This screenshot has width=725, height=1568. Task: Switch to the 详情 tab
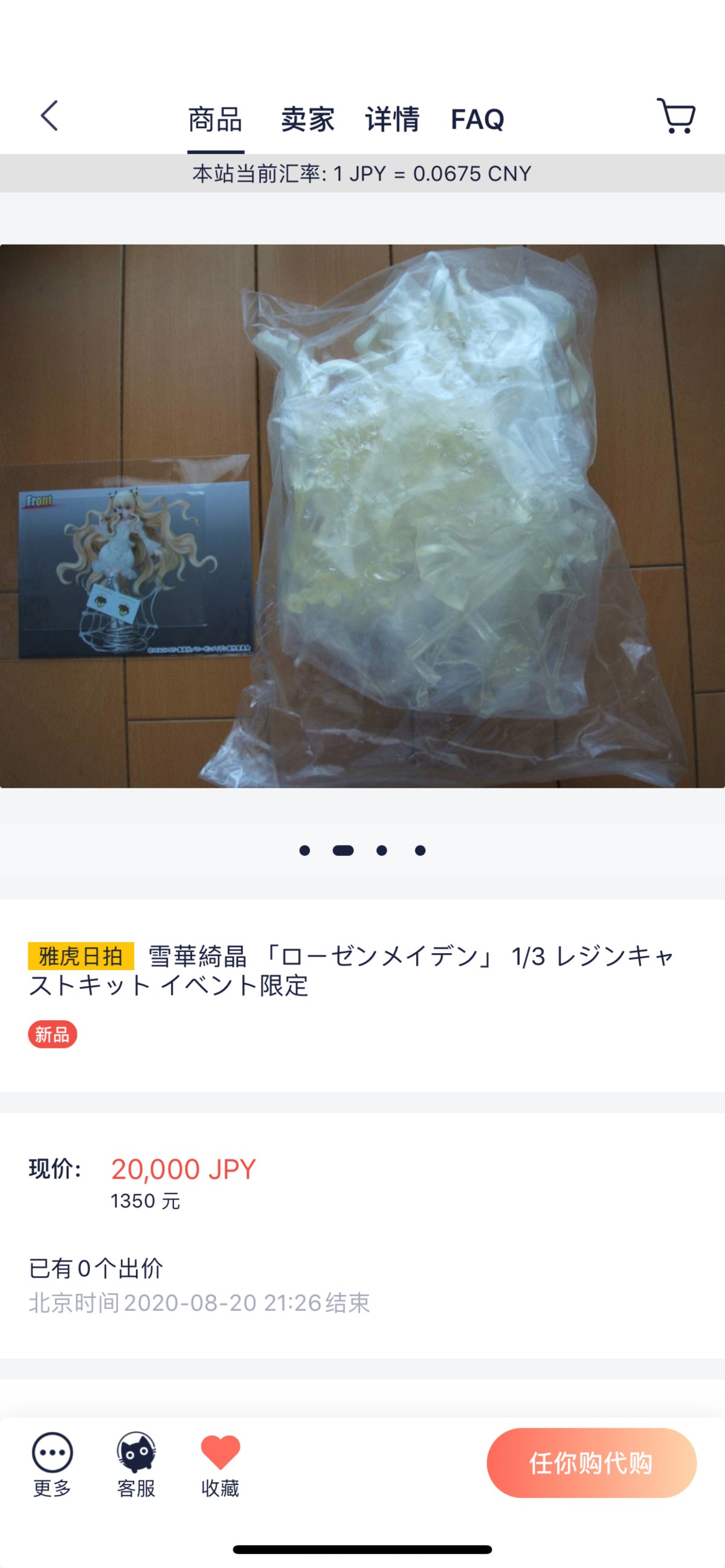[393, 120]
